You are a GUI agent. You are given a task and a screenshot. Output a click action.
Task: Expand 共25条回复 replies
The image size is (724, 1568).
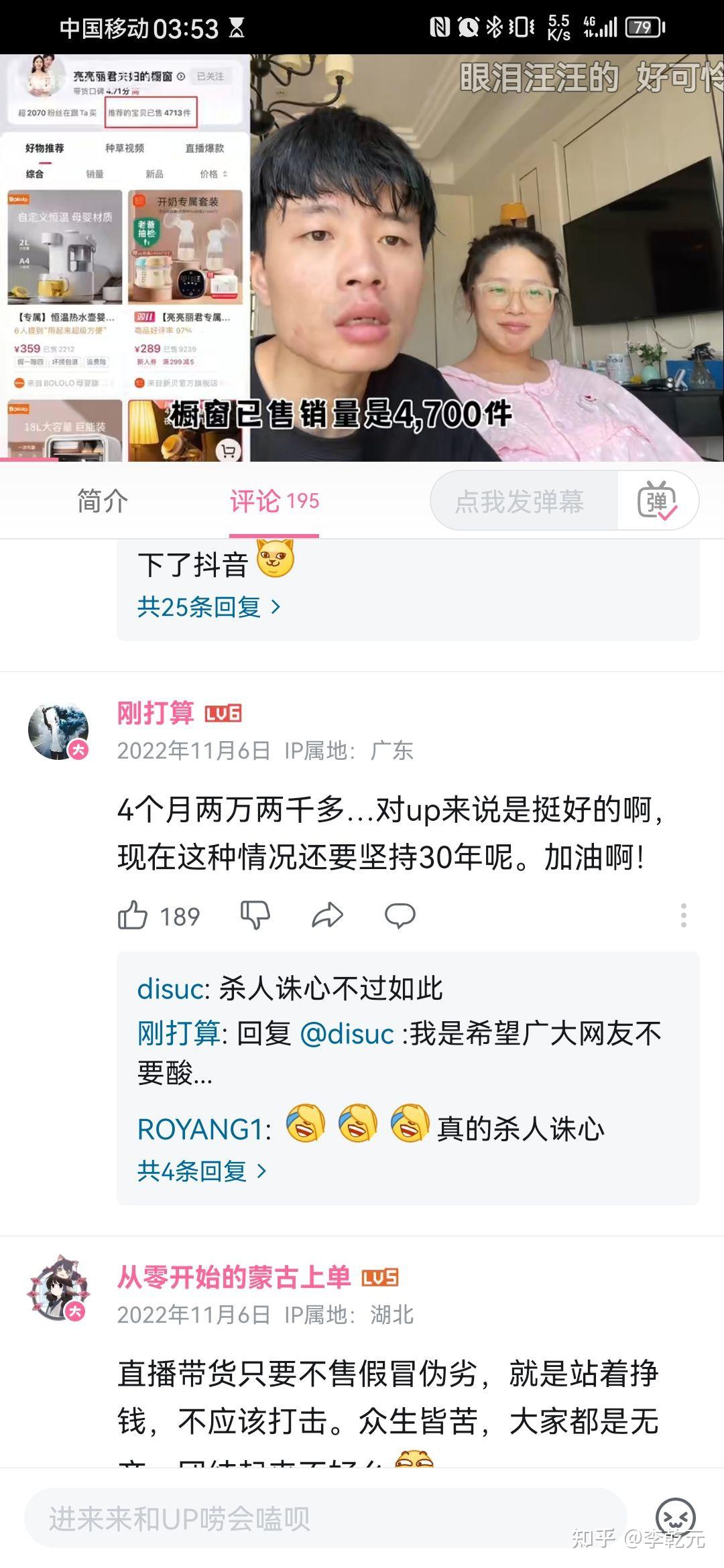click(x=209, y=607)
